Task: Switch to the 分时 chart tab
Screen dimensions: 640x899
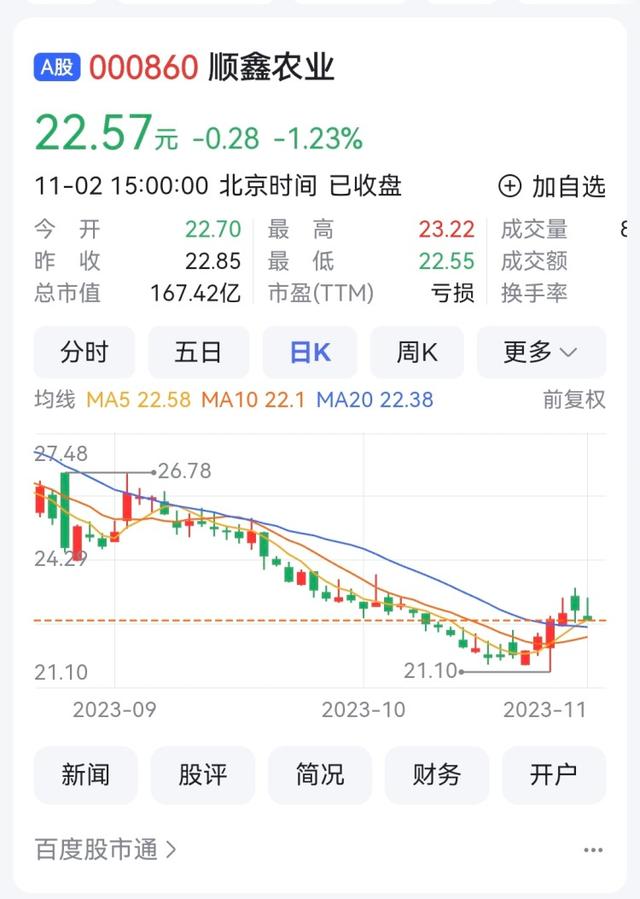Action: 84,352
